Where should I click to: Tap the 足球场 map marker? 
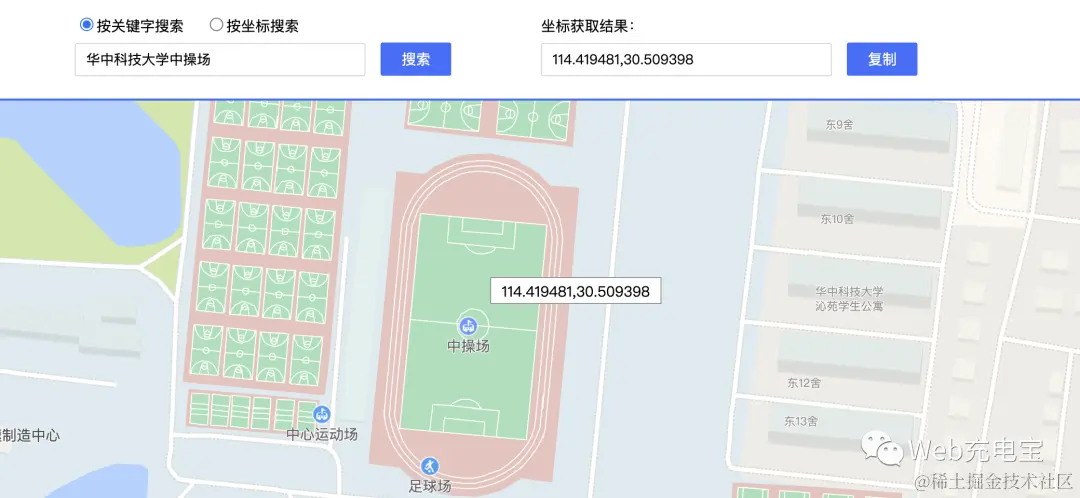[x=430, y=466]
